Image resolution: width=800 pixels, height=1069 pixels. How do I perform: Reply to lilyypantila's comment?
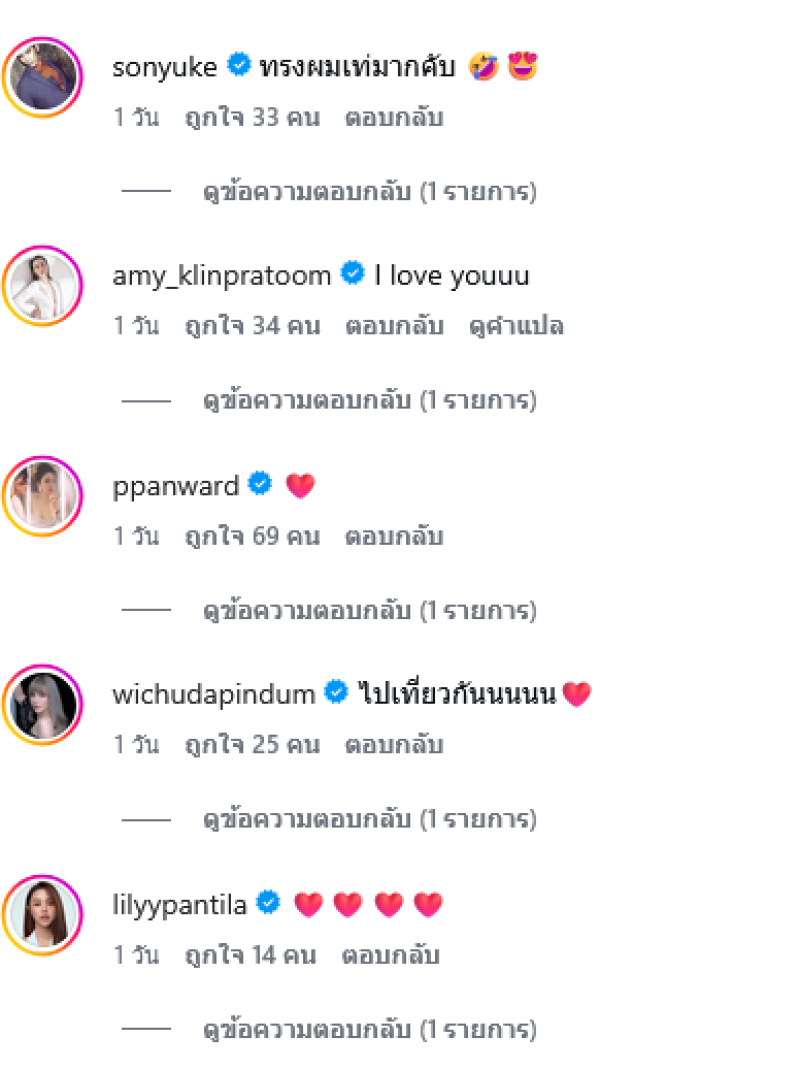point(391,955)
